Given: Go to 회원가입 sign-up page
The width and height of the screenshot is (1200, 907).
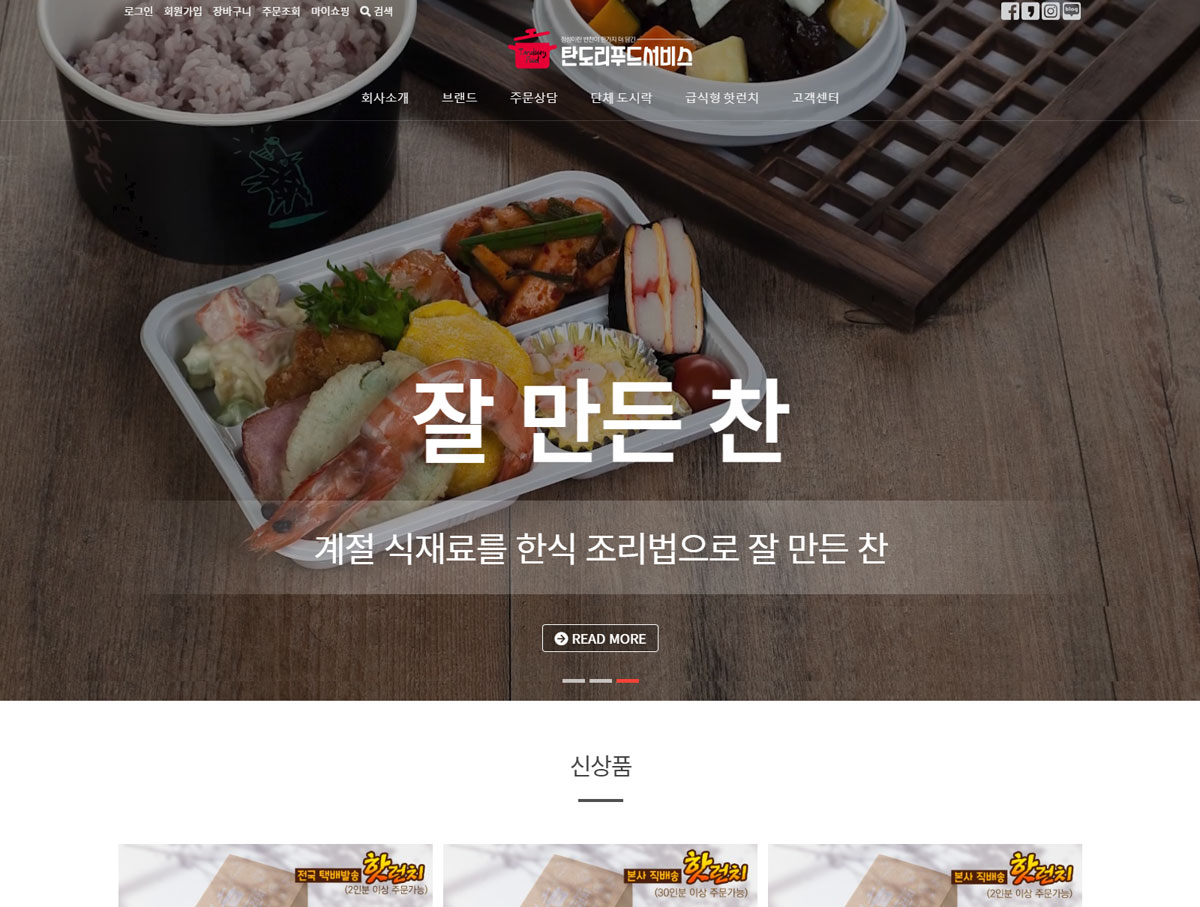Looking at the screenshot, I should click(x=183, y=12).
